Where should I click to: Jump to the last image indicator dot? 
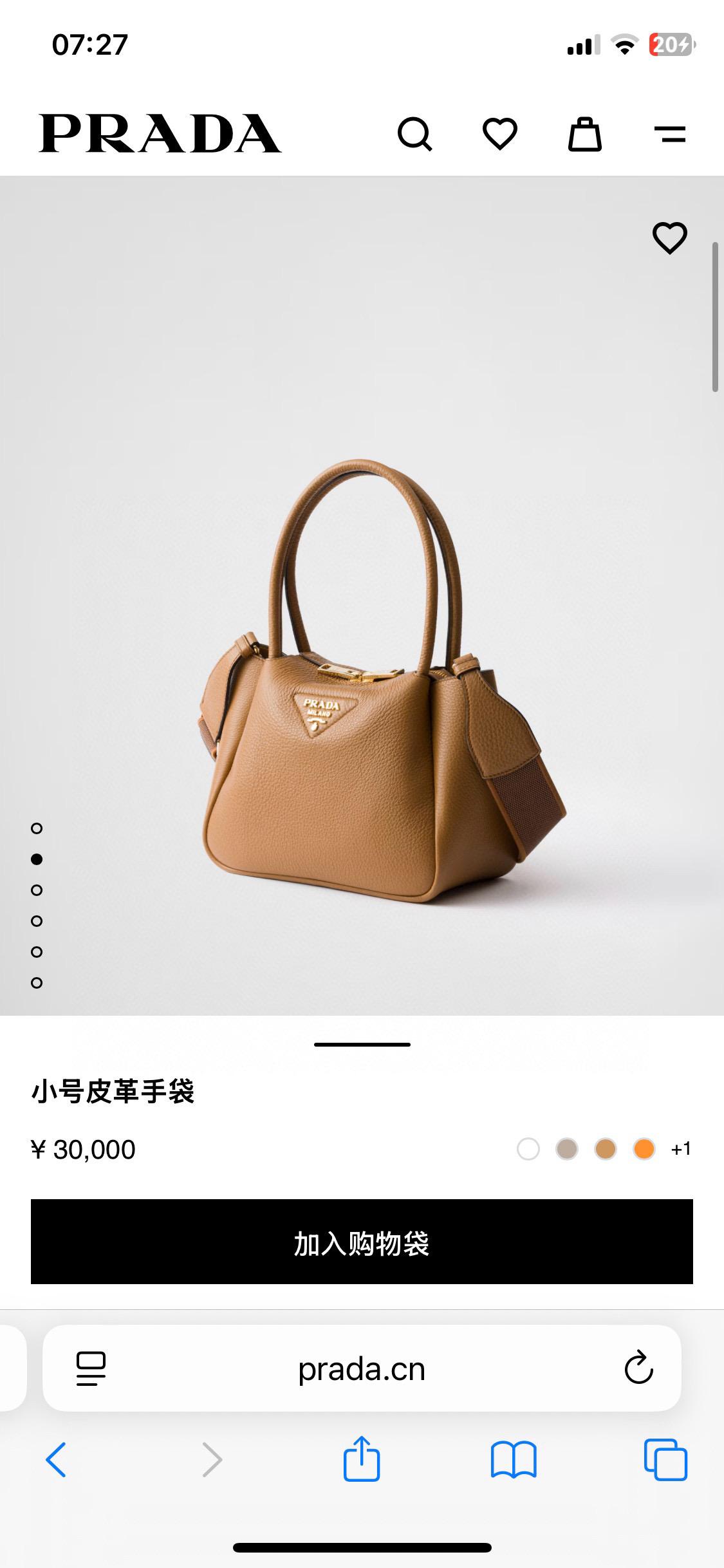37,983
